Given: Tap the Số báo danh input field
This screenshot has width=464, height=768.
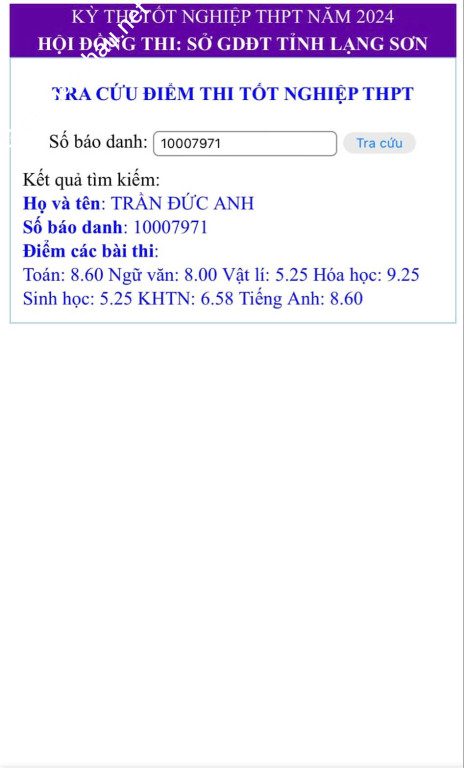Looking at the screenshot, I should tap(245, 144).
